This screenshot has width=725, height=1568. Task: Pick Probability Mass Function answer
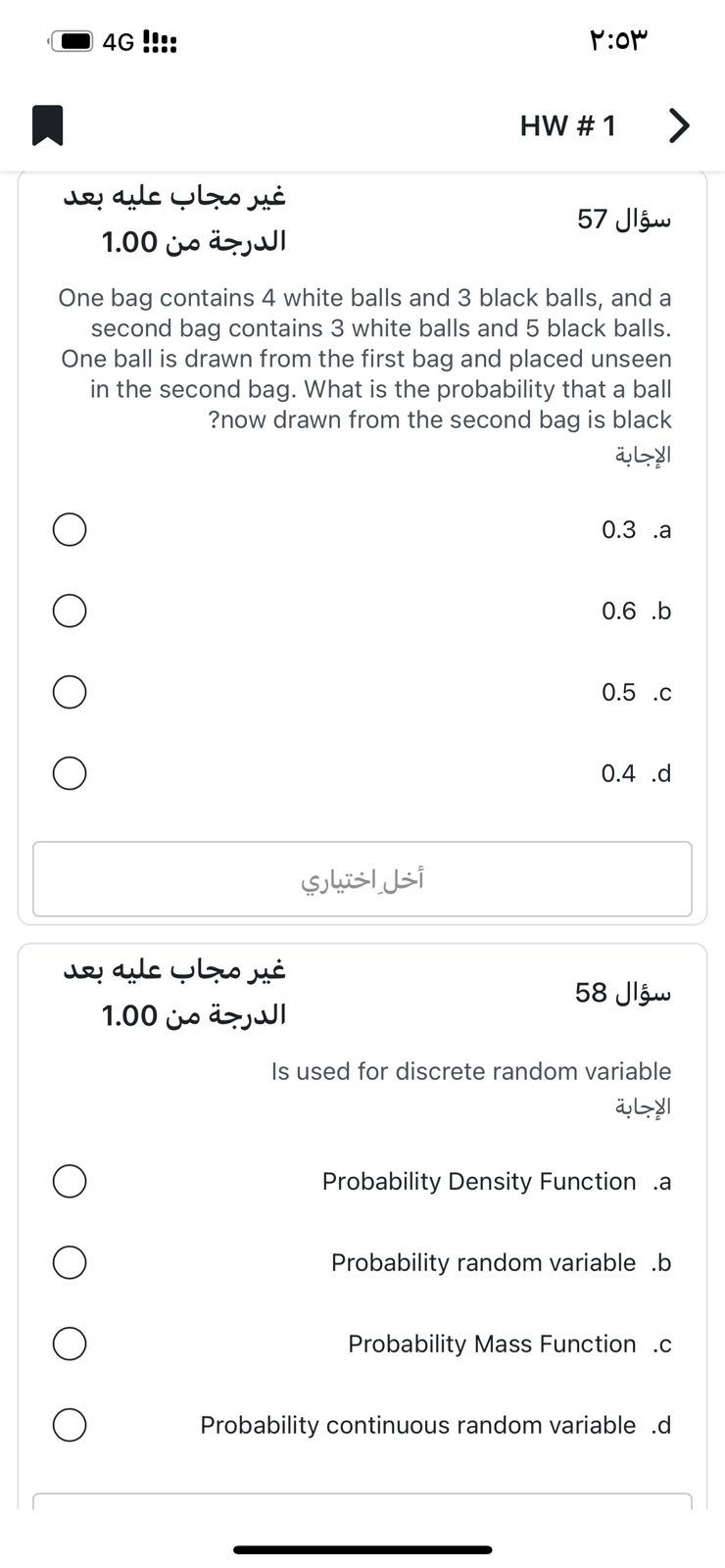pyautogui.click(x=70, y=1344)
